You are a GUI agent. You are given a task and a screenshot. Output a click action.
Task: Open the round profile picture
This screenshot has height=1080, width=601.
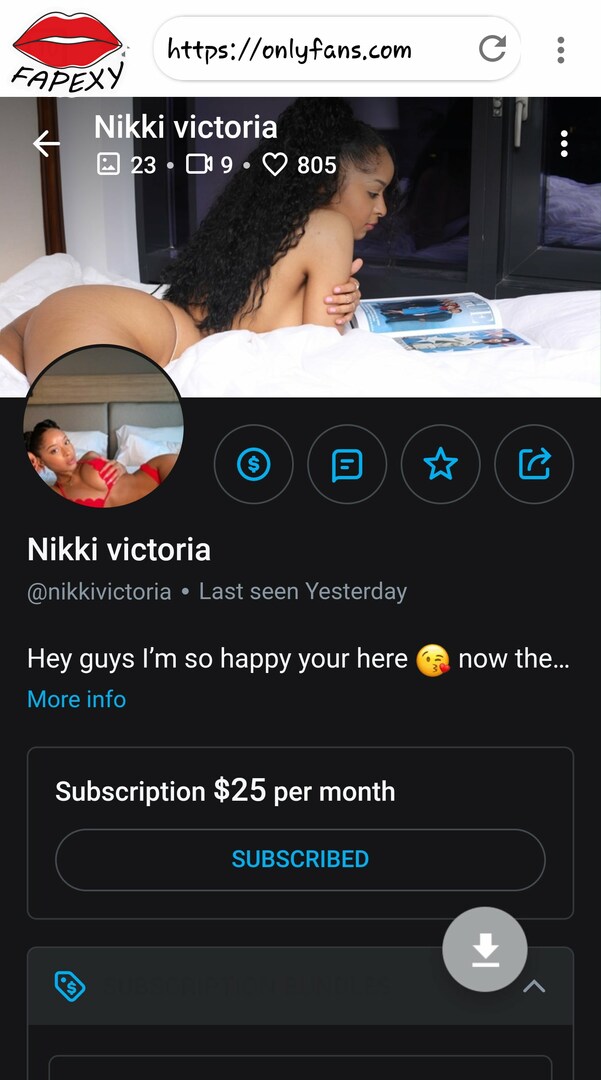[103, 426]
